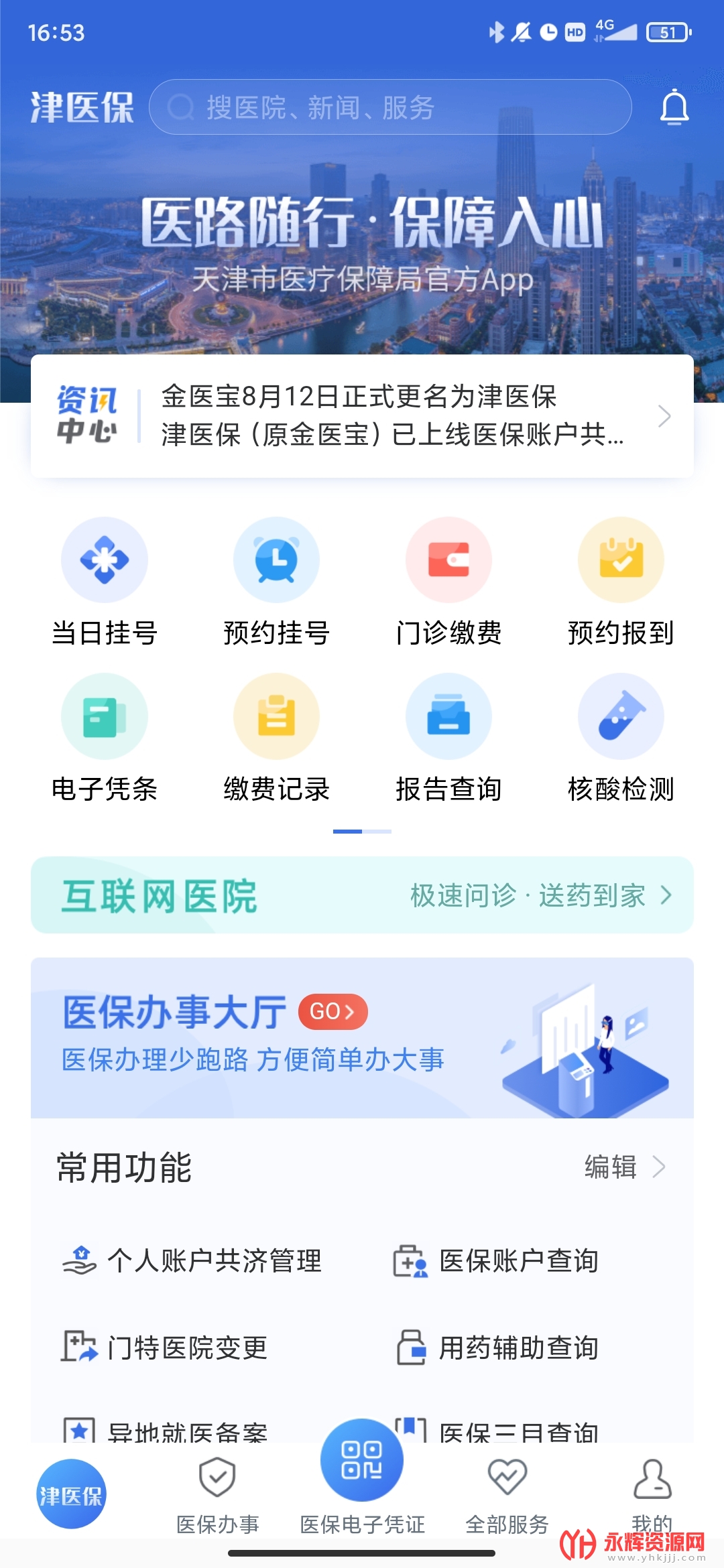Viewport: 724px width, 1568px height.
Task: Tap 编辑 to edit common functions
Action: click(623, 1167)
